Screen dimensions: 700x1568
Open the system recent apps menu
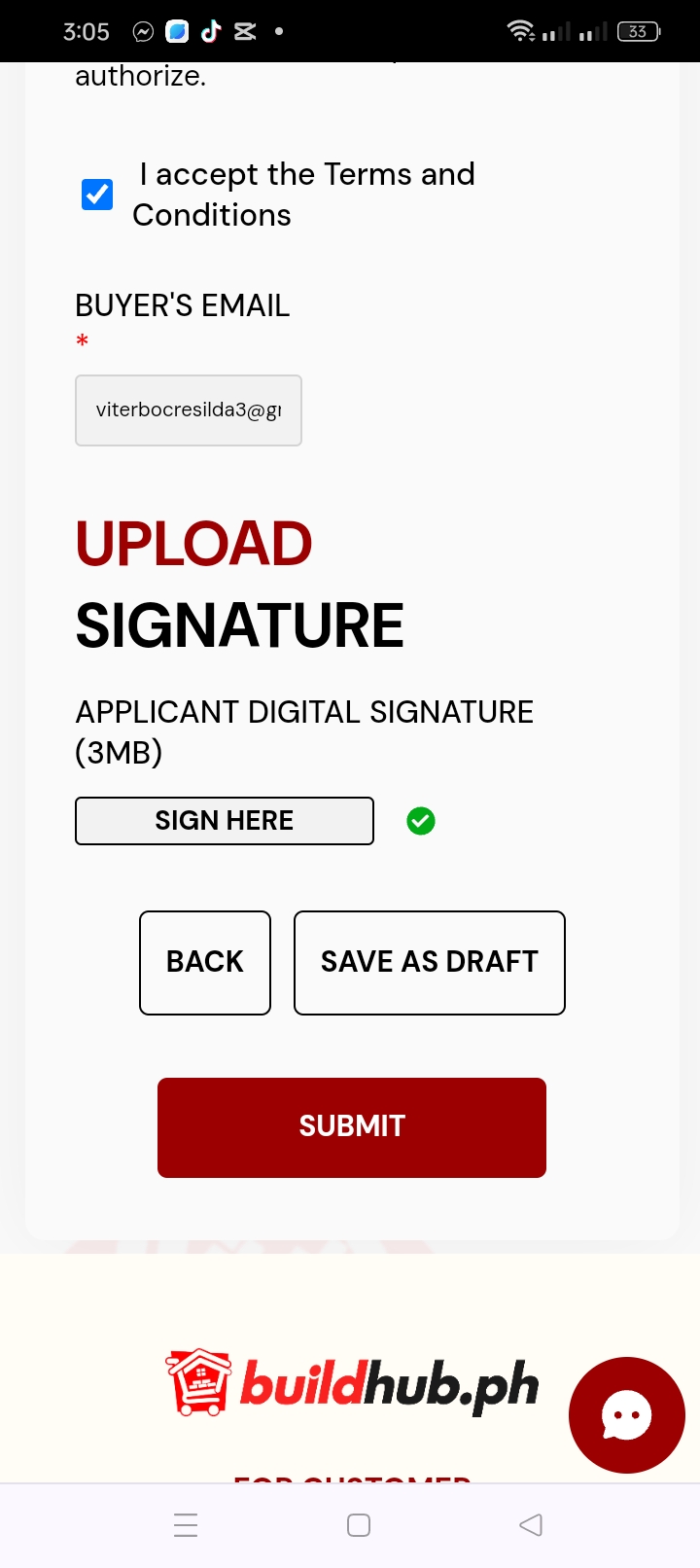186,1525
